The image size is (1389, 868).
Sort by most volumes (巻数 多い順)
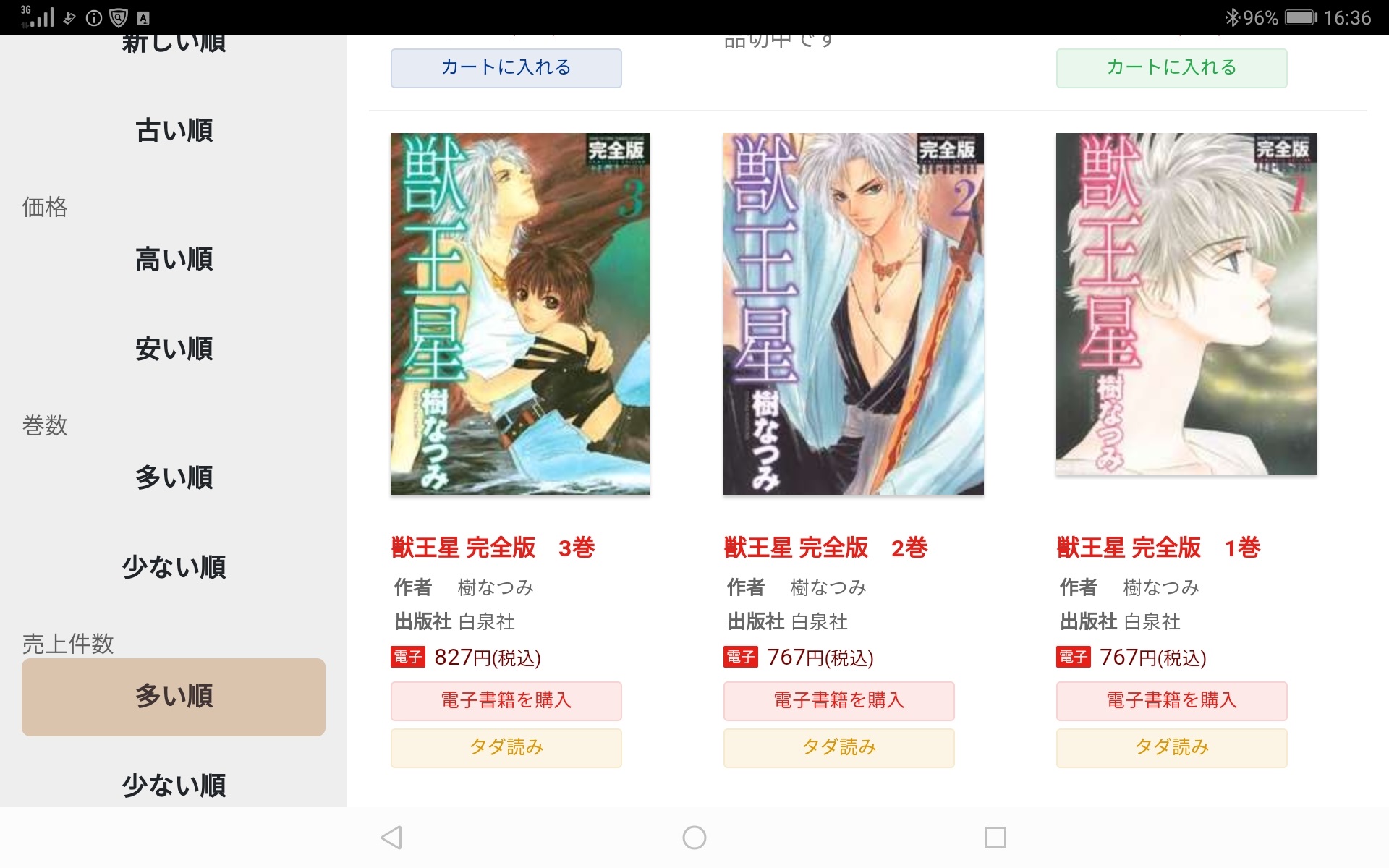point(174,477)
